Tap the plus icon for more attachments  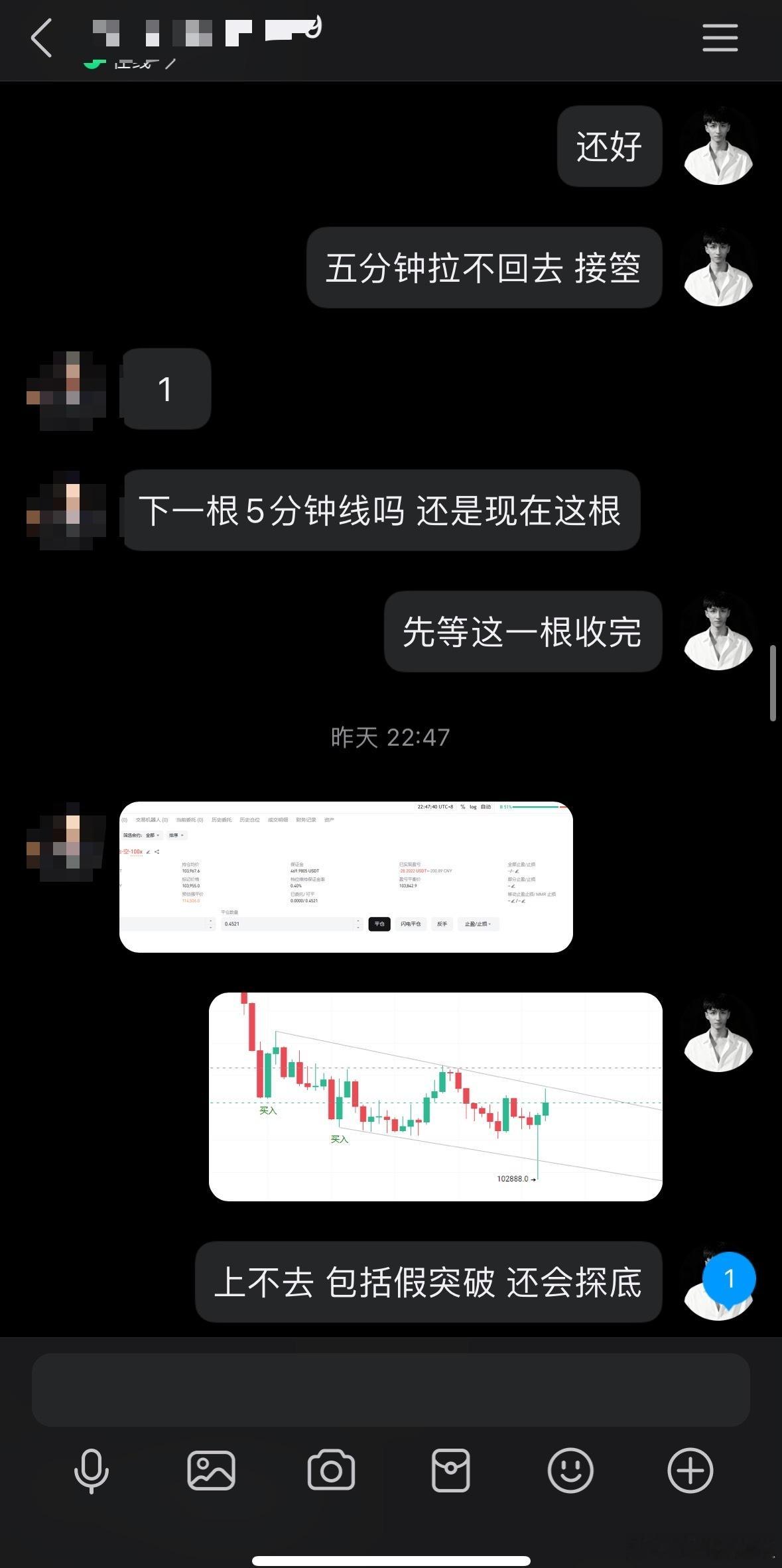click(x=691, y=1472)
